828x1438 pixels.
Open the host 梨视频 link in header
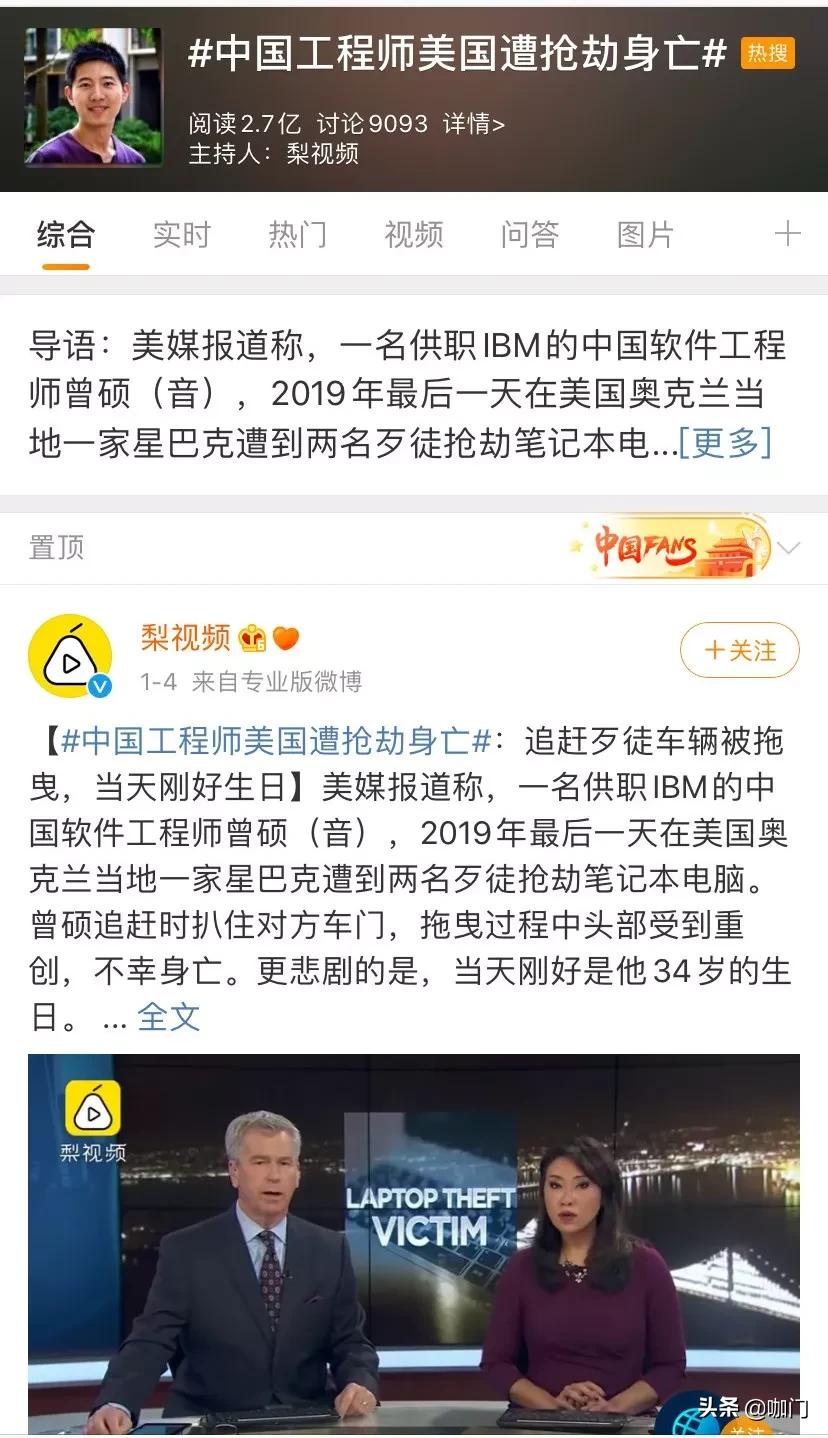point(322,154)
